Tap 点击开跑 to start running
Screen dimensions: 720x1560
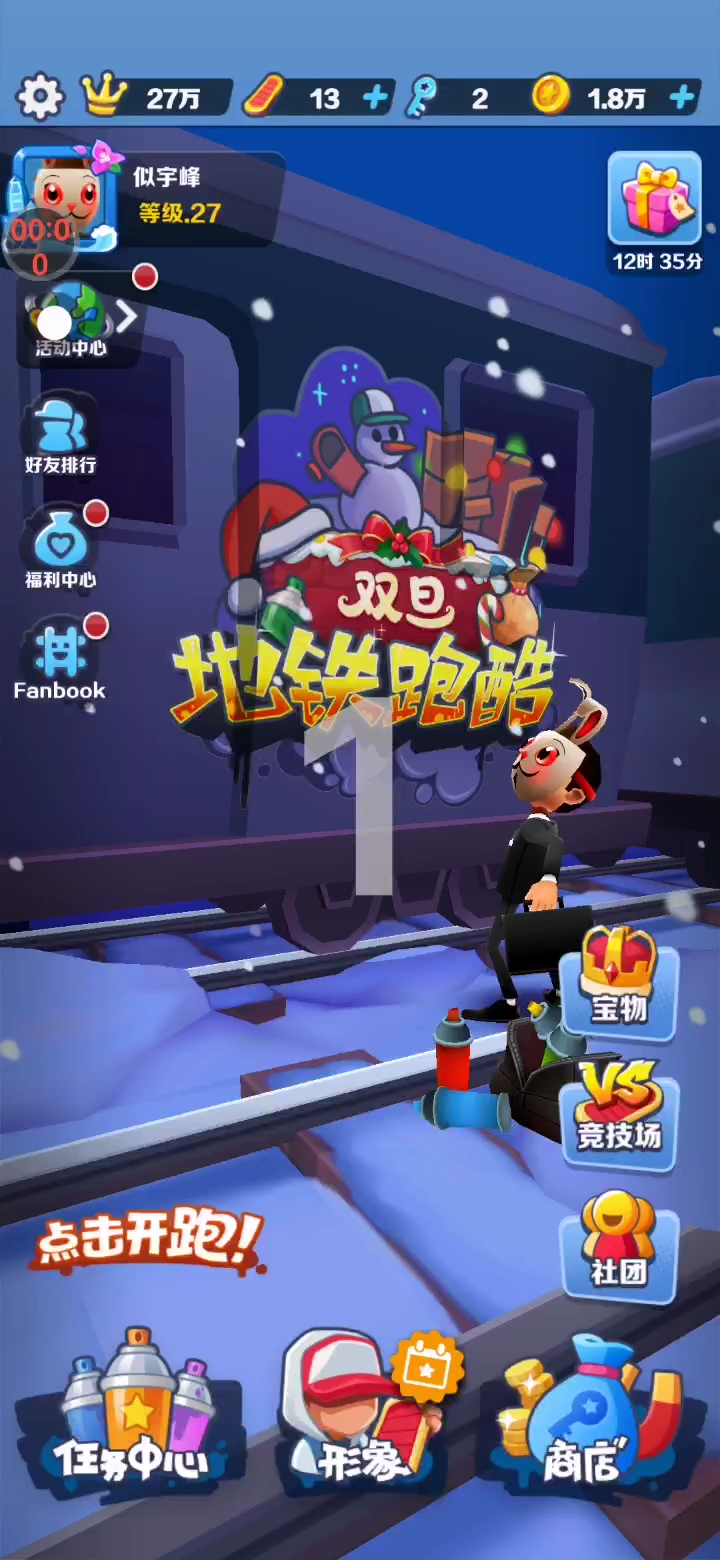(x=150, y=1240)
